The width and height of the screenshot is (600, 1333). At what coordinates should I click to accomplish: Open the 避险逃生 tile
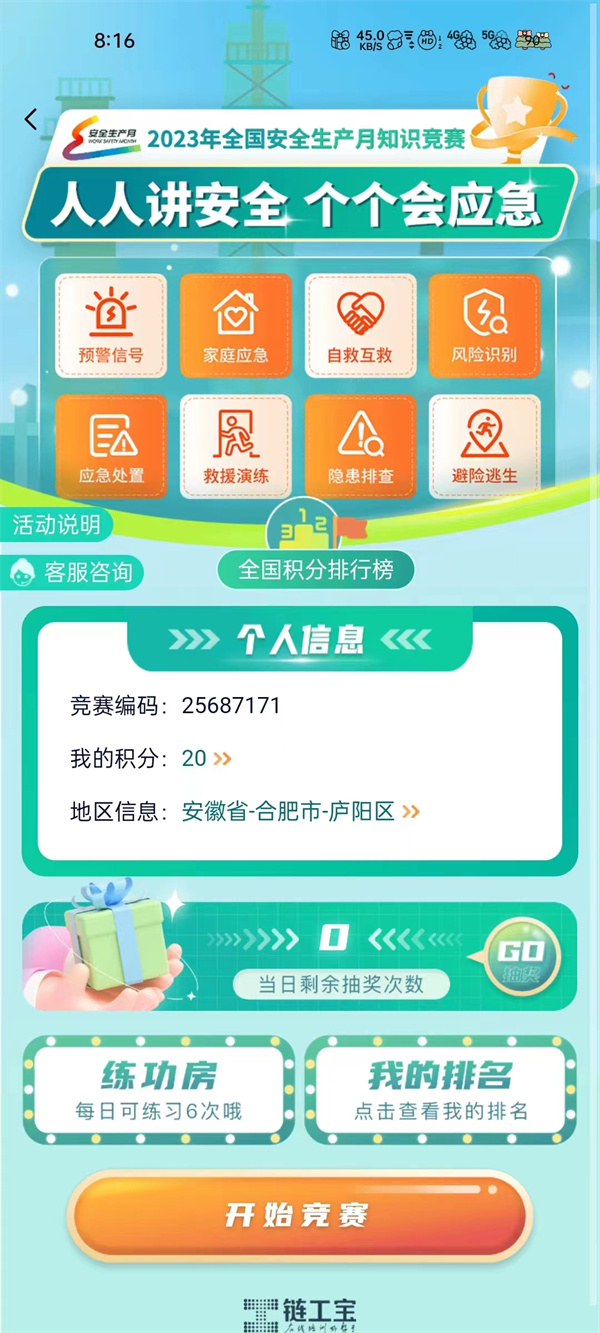pyautogui.click(x=484, y=445)
